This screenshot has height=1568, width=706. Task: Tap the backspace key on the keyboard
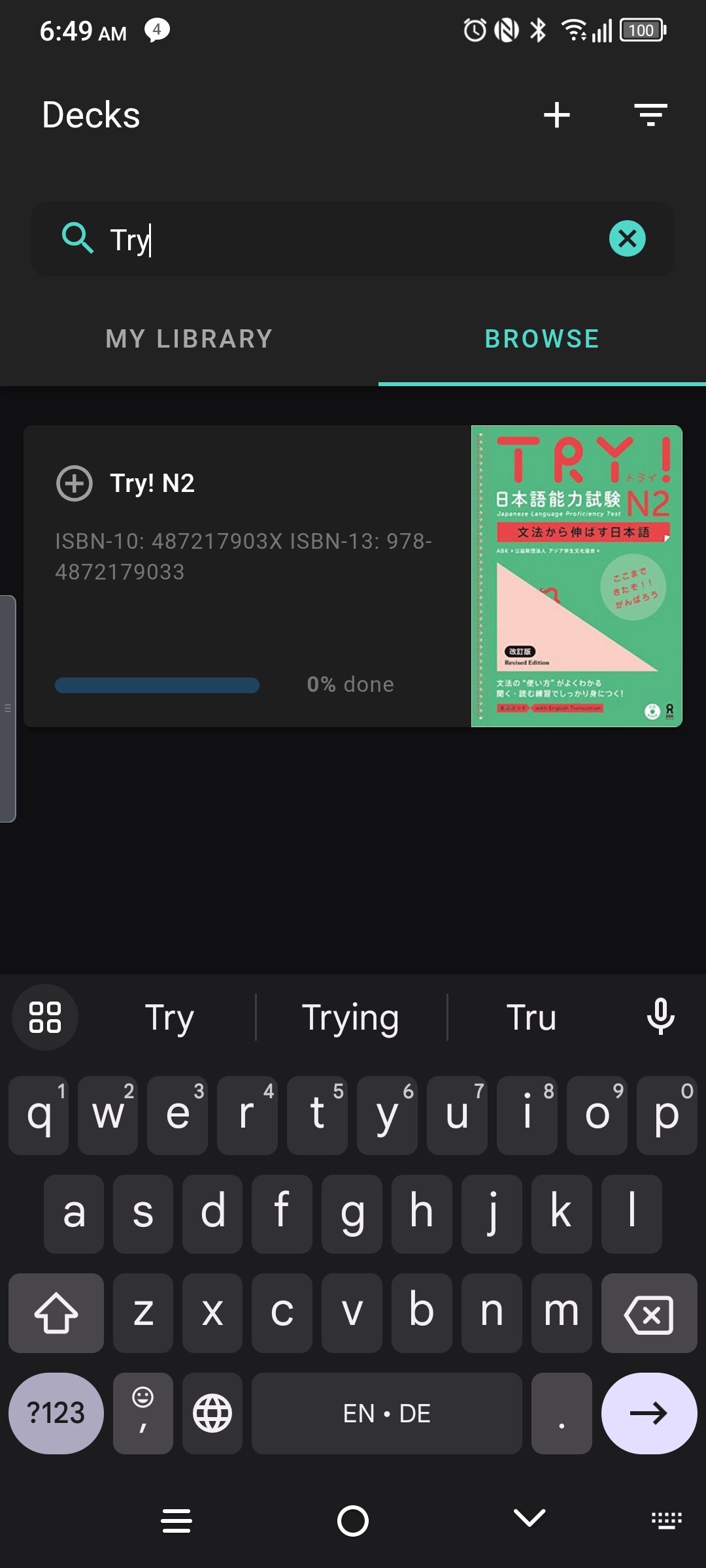point(649,1313)
